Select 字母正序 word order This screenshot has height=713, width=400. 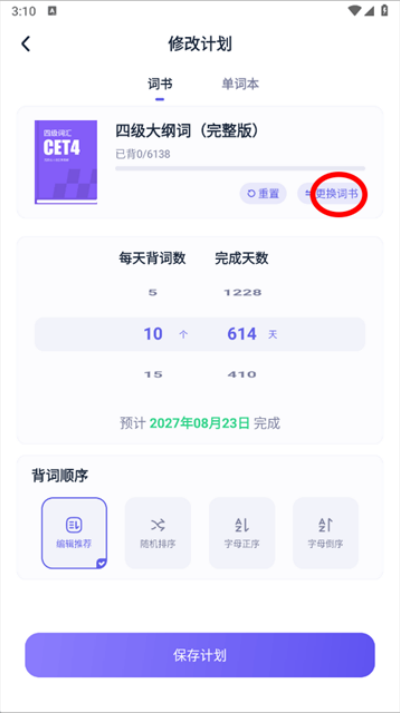[x=242, y=533]
